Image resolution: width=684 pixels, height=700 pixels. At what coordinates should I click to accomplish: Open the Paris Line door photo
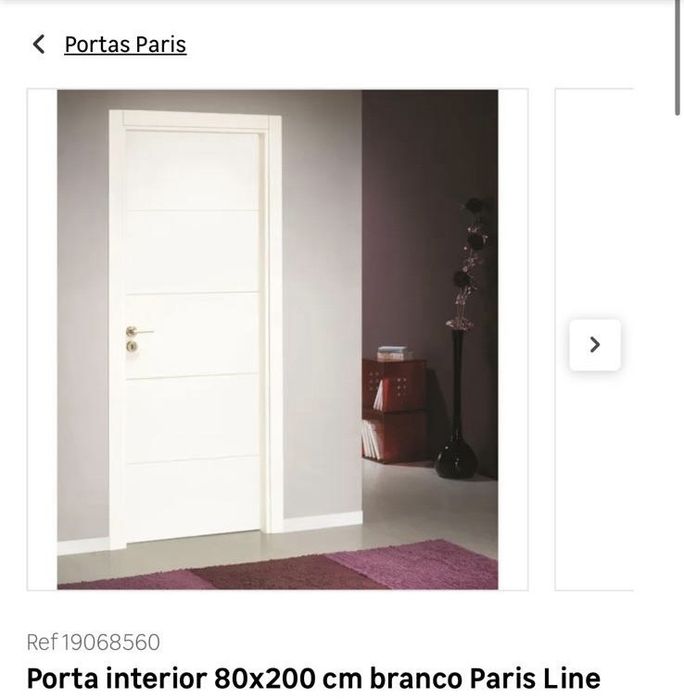pos(277,339)
